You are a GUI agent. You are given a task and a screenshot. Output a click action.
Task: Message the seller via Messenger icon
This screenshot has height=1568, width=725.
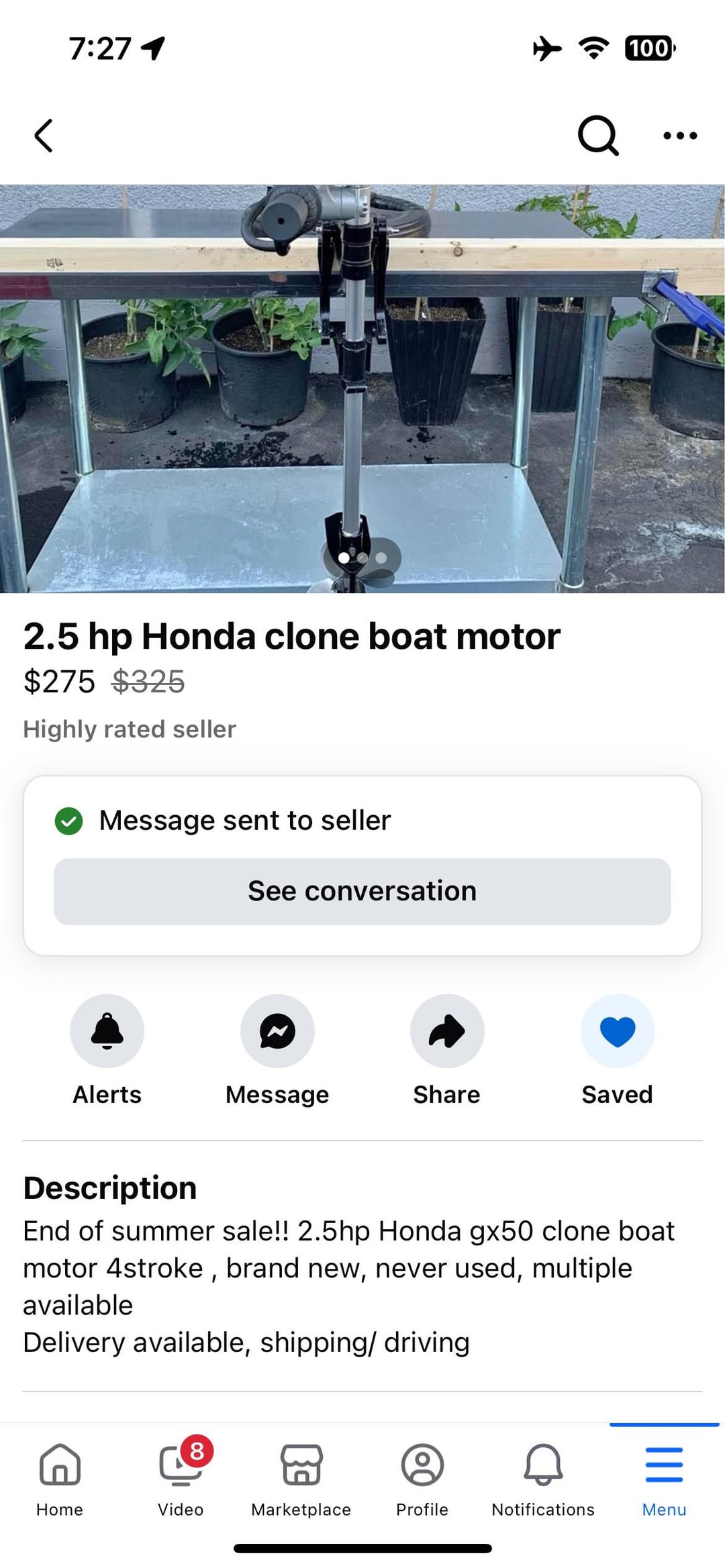coord(277,1031)
